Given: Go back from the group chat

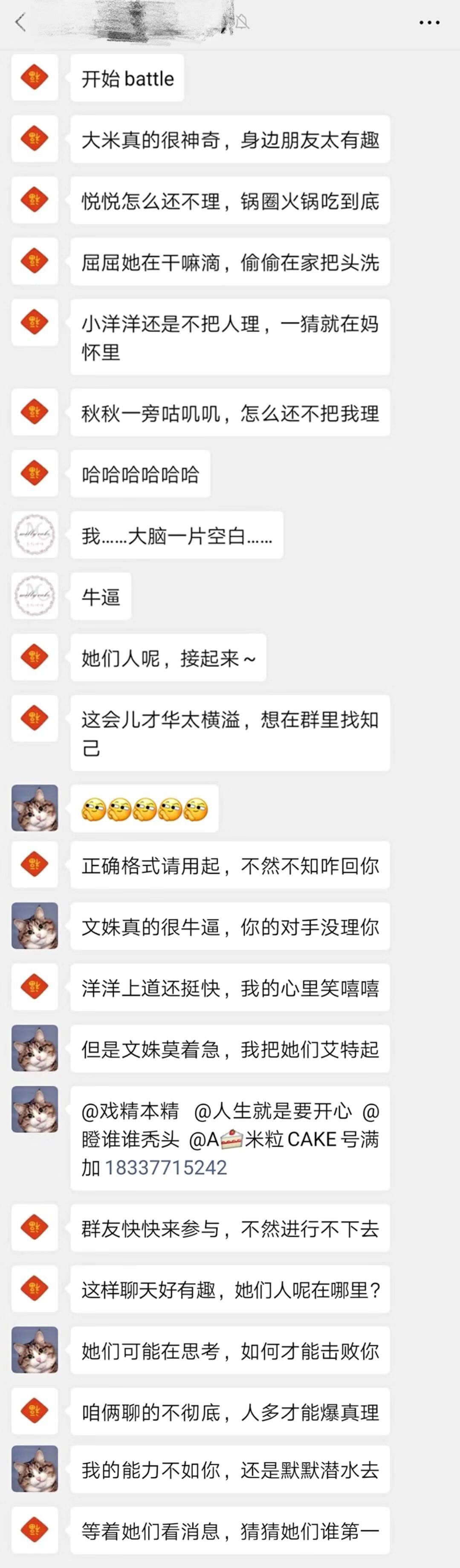Looking at the screenshot, I should [21, 23].
